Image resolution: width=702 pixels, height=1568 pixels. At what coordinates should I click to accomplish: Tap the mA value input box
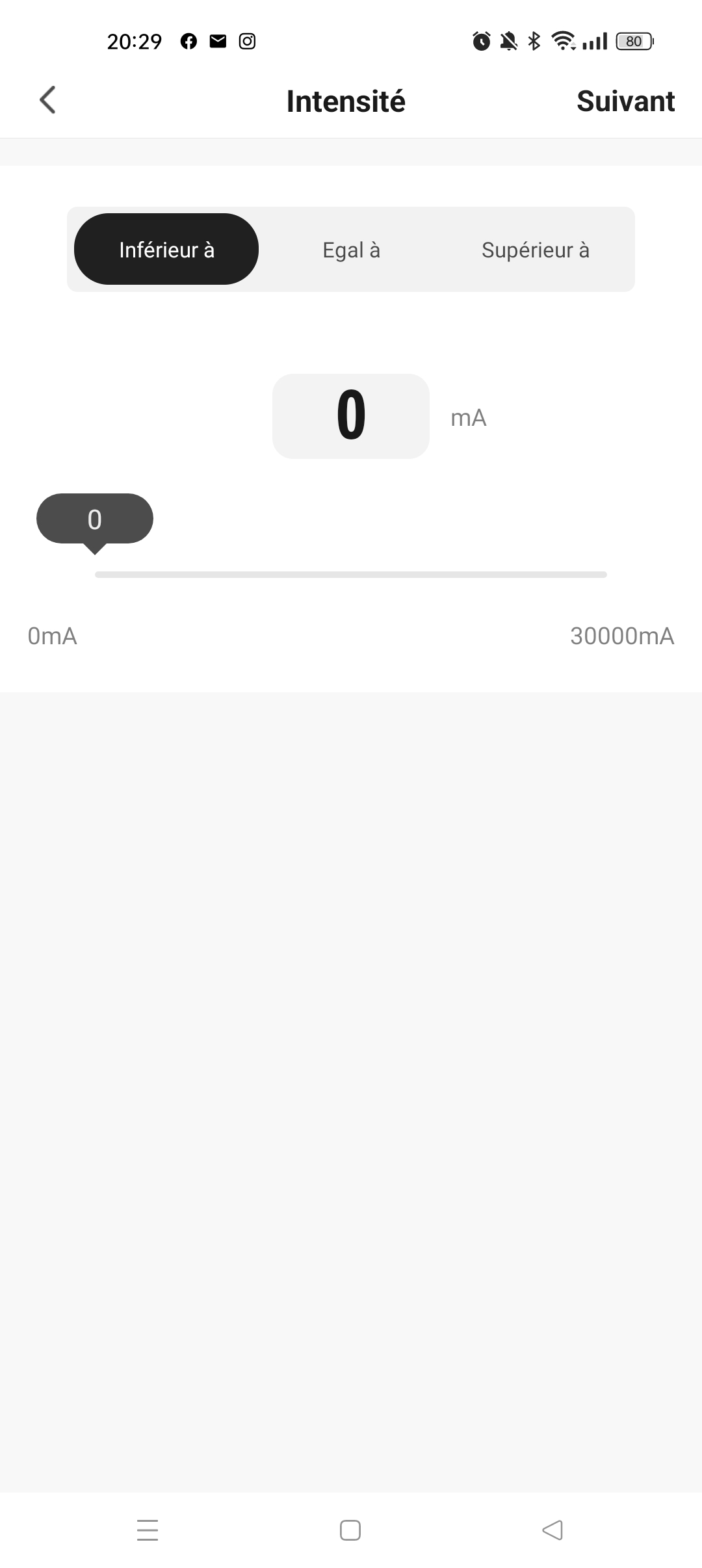[351, 416]
